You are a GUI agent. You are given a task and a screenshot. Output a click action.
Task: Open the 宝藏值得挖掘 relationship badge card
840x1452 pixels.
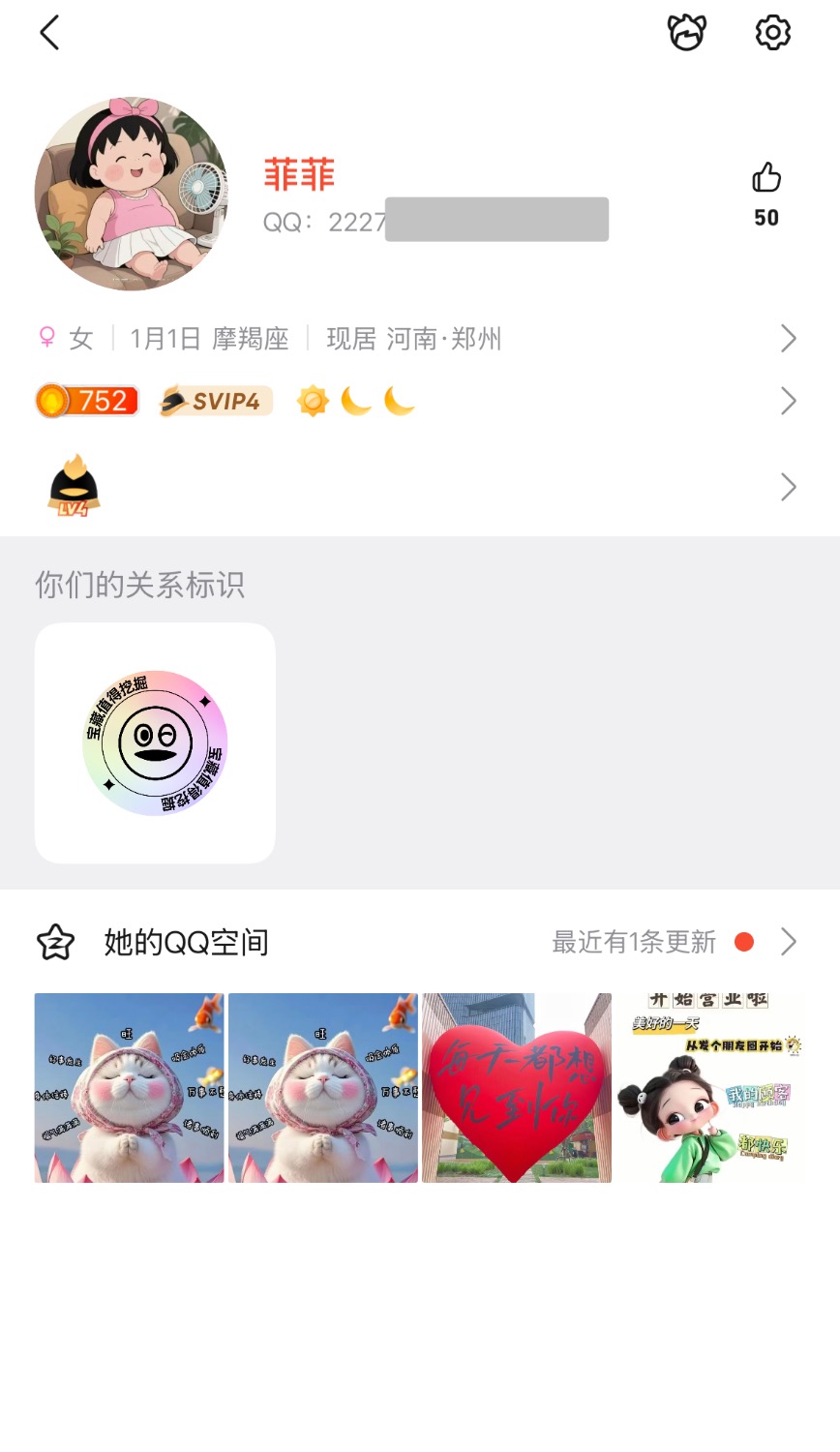coord(155,742)
